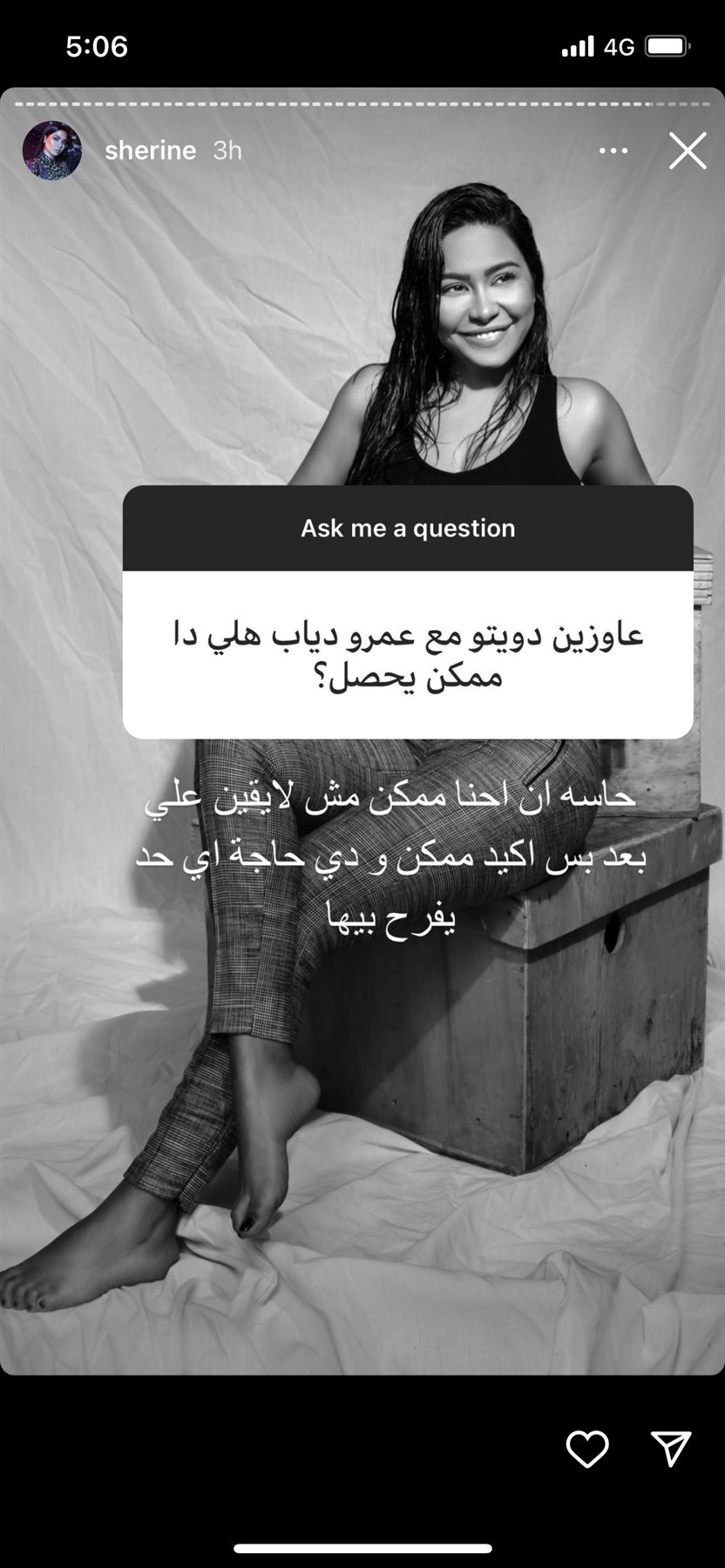Share this story via the paper plane

(x=671, y=1448)
